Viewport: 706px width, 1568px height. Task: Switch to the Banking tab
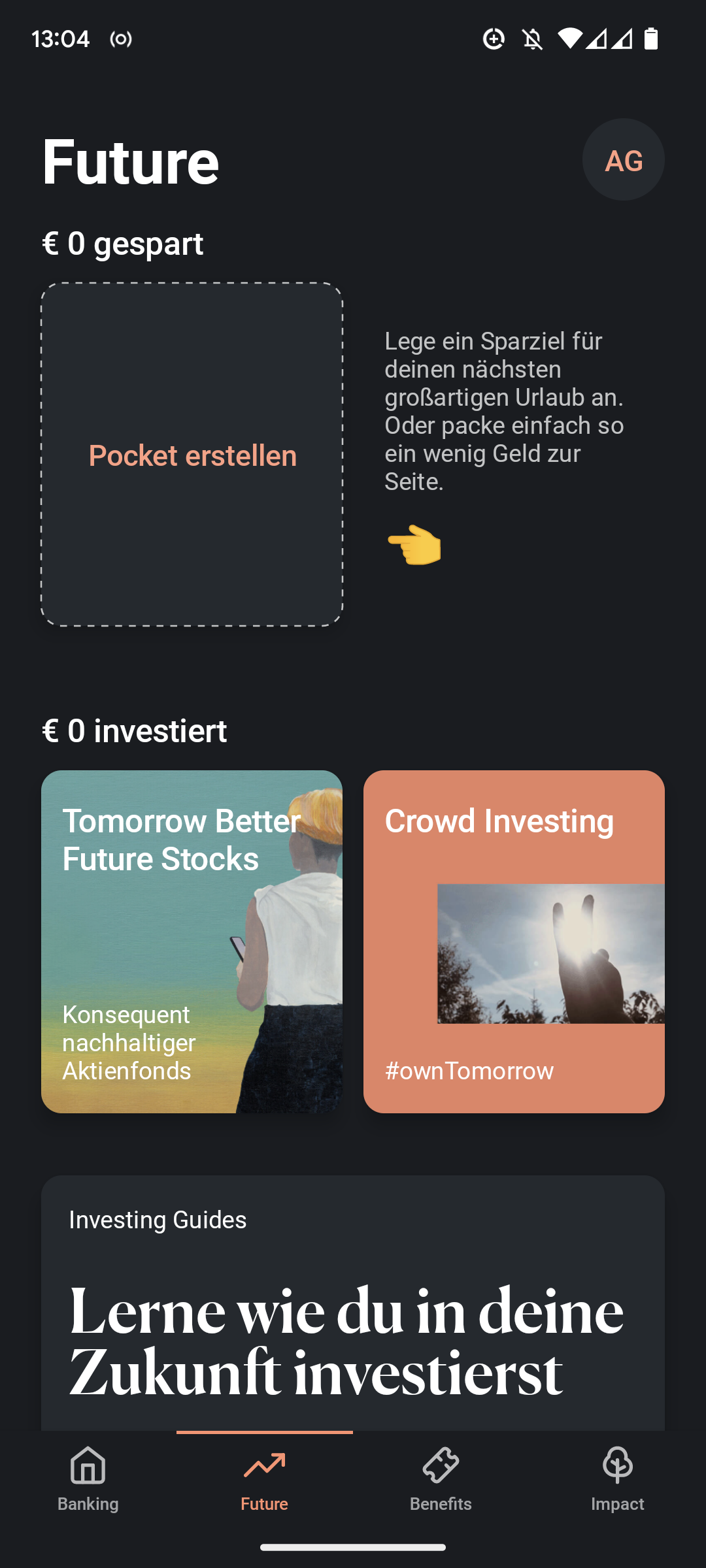pos(88,1479)
